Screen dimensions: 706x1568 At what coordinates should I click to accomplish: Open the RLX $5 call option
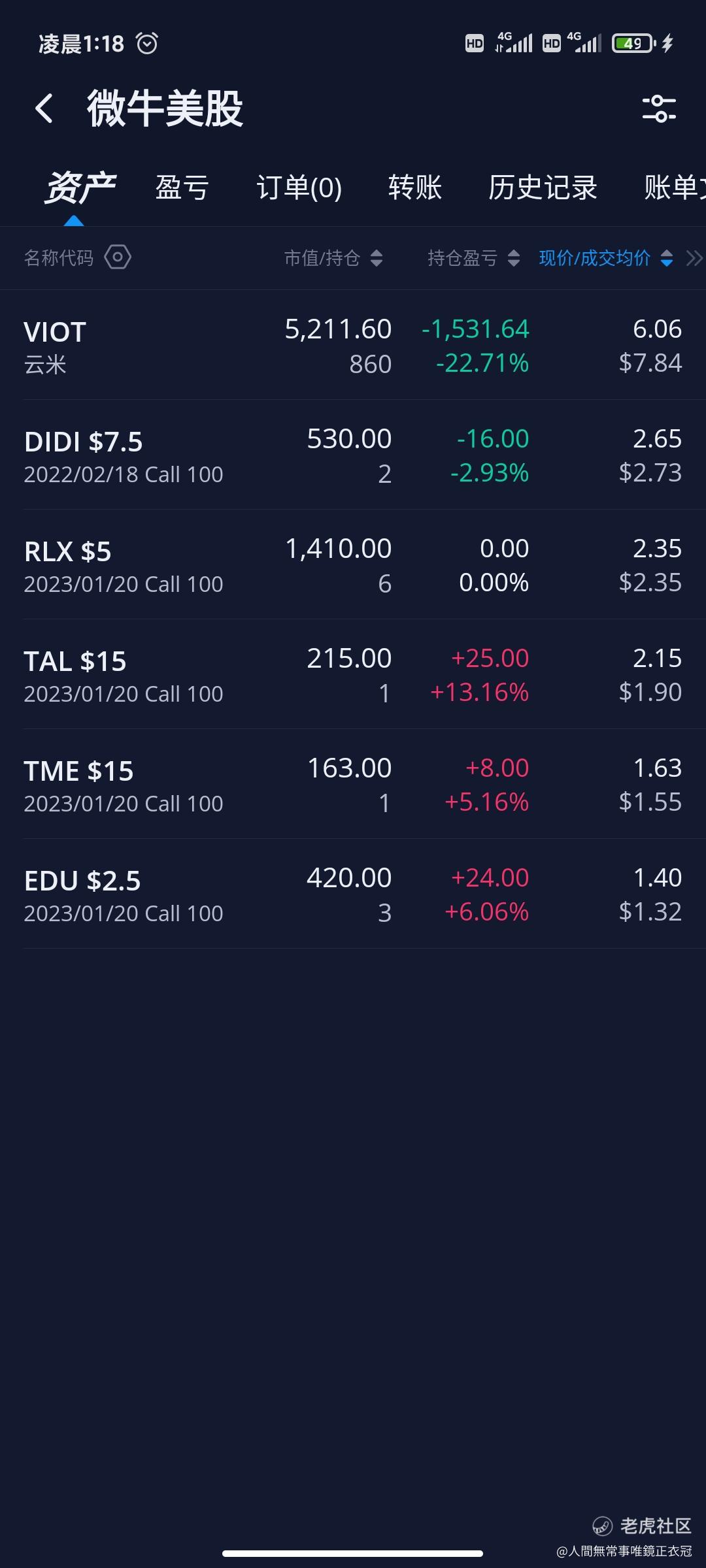[353, 565]
